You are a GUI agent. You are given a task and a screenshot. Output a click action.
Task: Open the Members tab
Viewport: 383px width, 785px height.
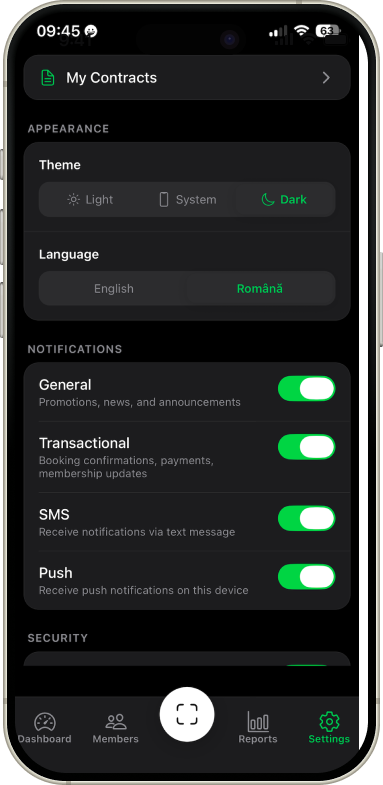116,728
